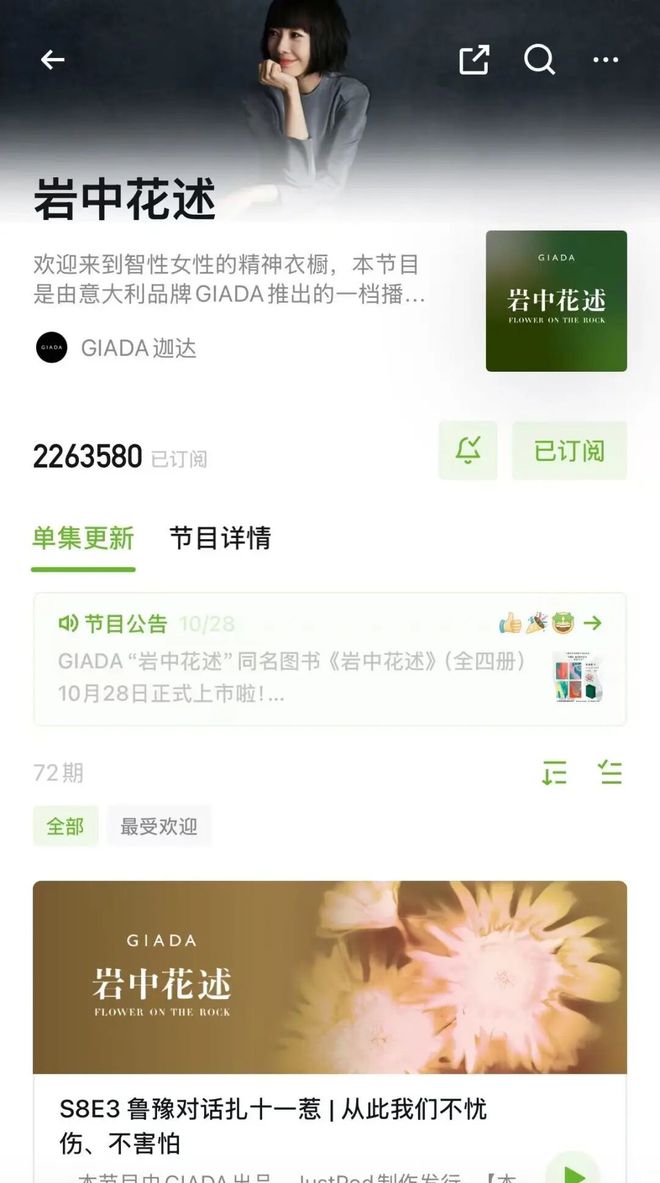Open the 岩中花述 podcast cover image
This screenshot has height=1183, width=660.
tap(556, 301)
